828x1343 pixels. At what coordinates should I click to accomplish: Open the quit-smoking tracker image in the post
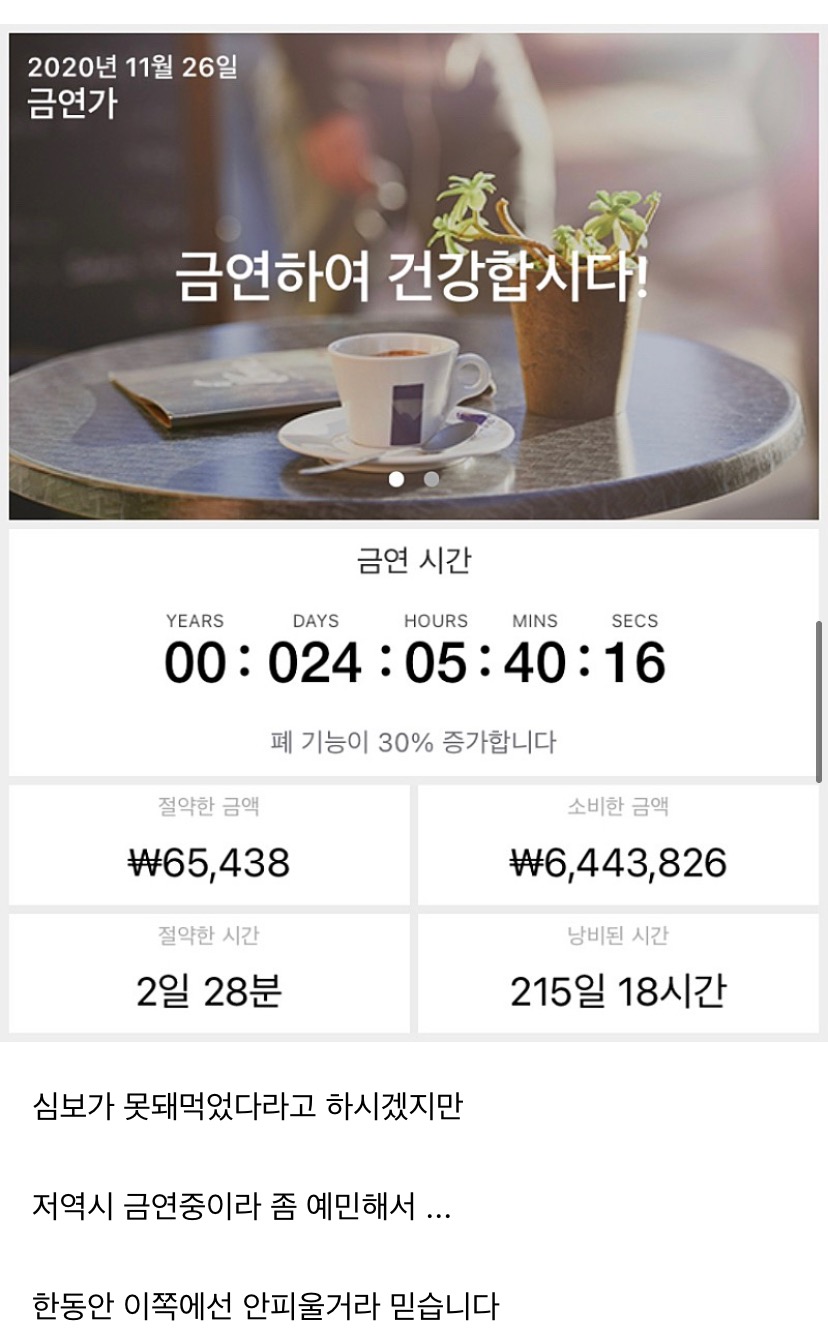click(x=414, y=533)
